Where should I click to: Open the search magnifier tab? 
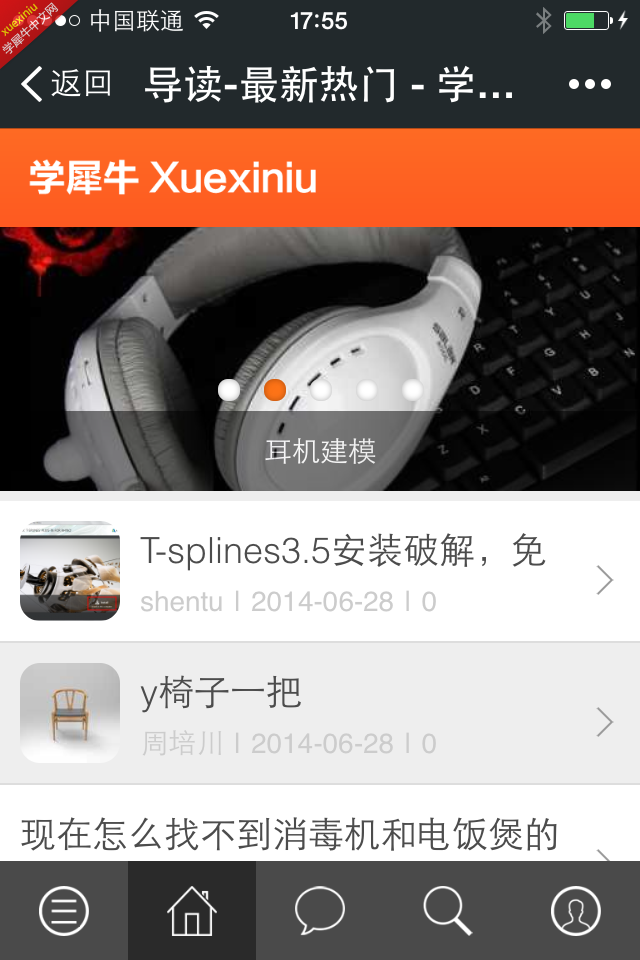447,911
